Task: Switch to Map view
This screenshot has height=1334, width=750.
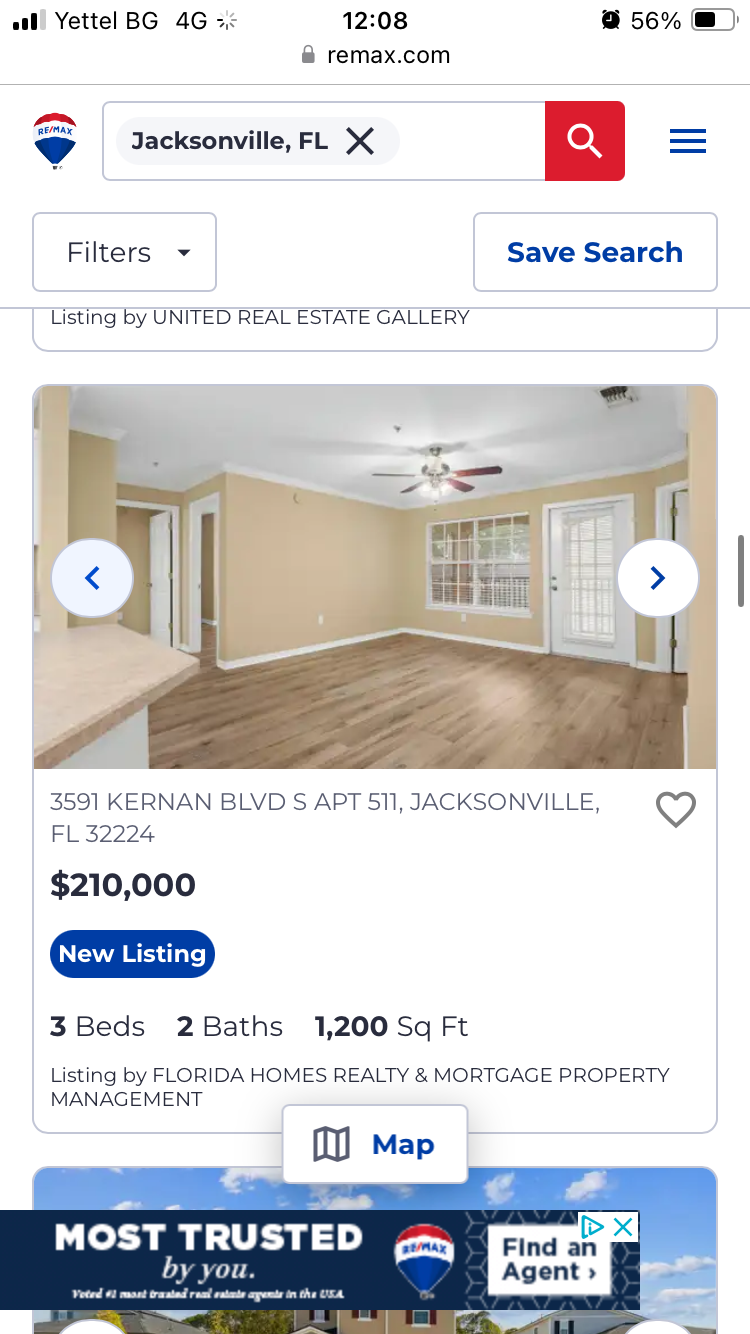Action: pyautogui.click(x=375, y=1144)
